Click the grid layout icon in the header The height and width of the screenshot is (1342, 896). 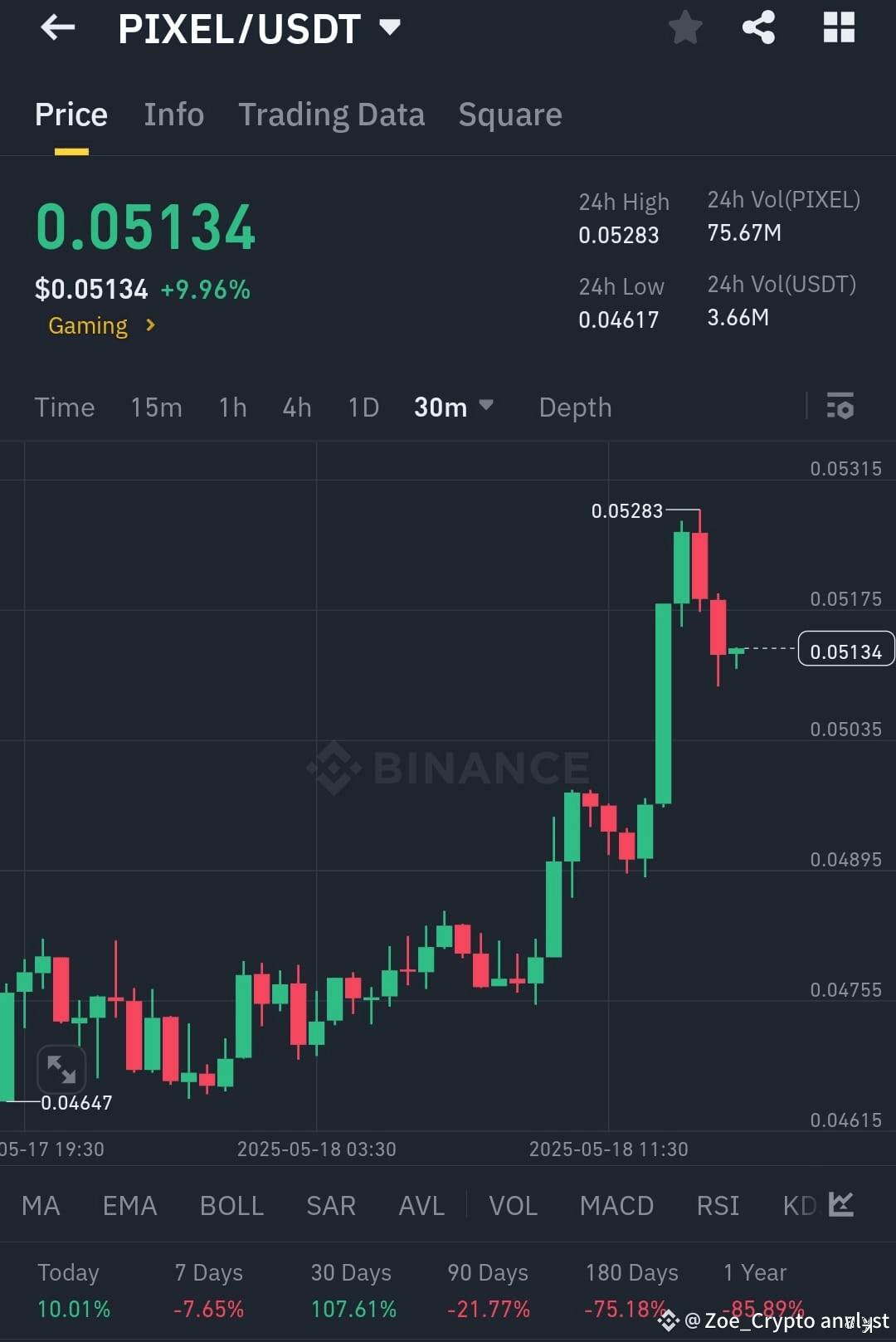[x=839, y=27]
